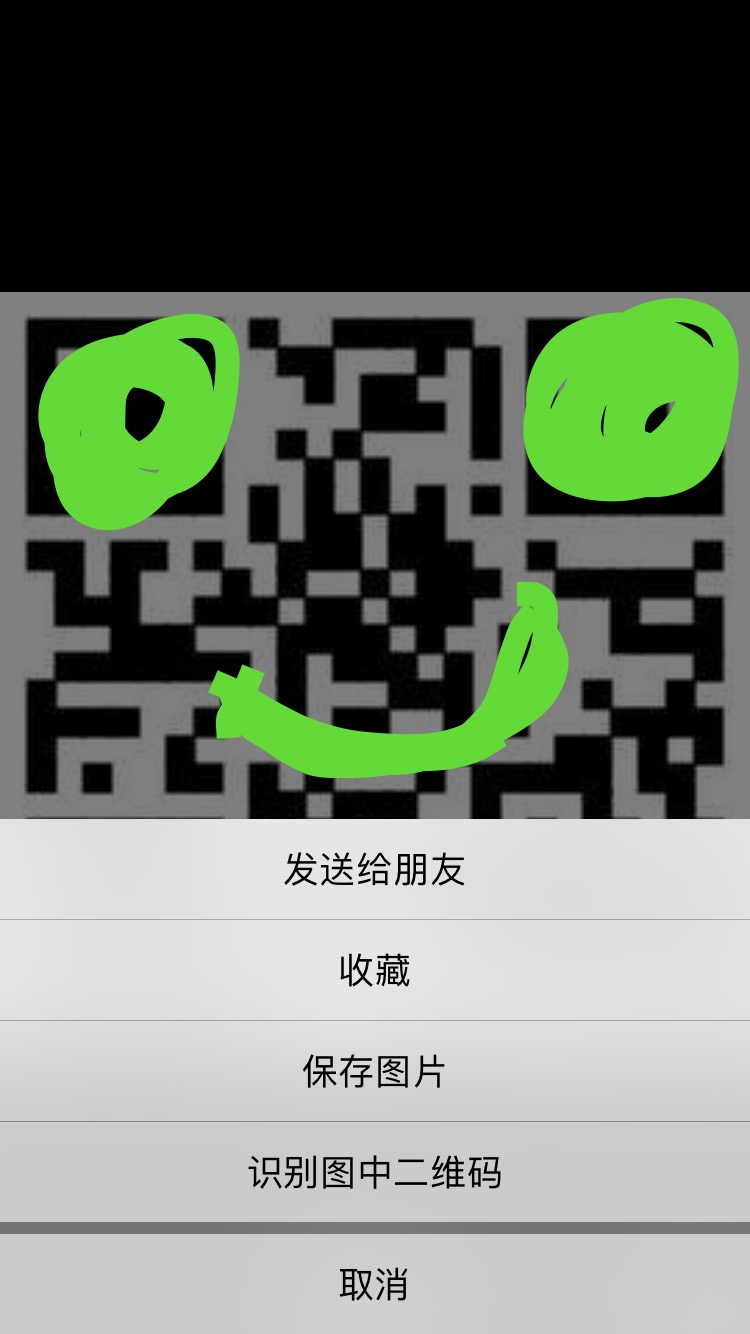Image resolution: width=750 pixels, height=1334 pixels.
Task: Tap 保存图片 to save the image
Action: tap(375, 1072)
